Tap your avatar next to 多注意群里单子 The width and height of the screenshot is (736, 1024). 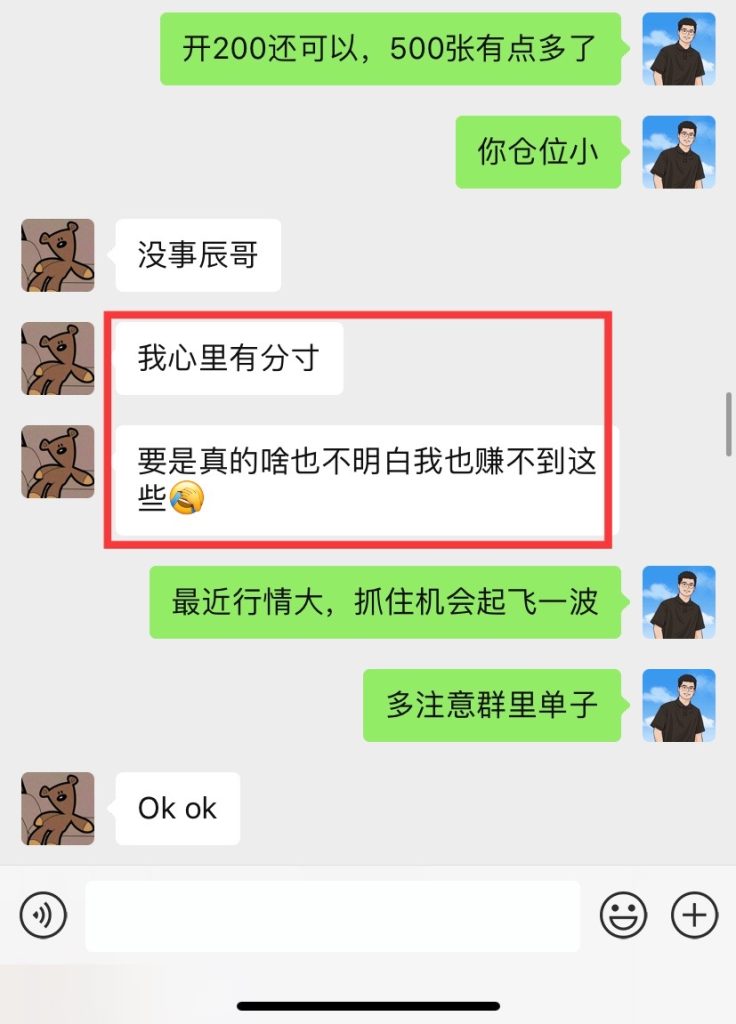(679, 705)
